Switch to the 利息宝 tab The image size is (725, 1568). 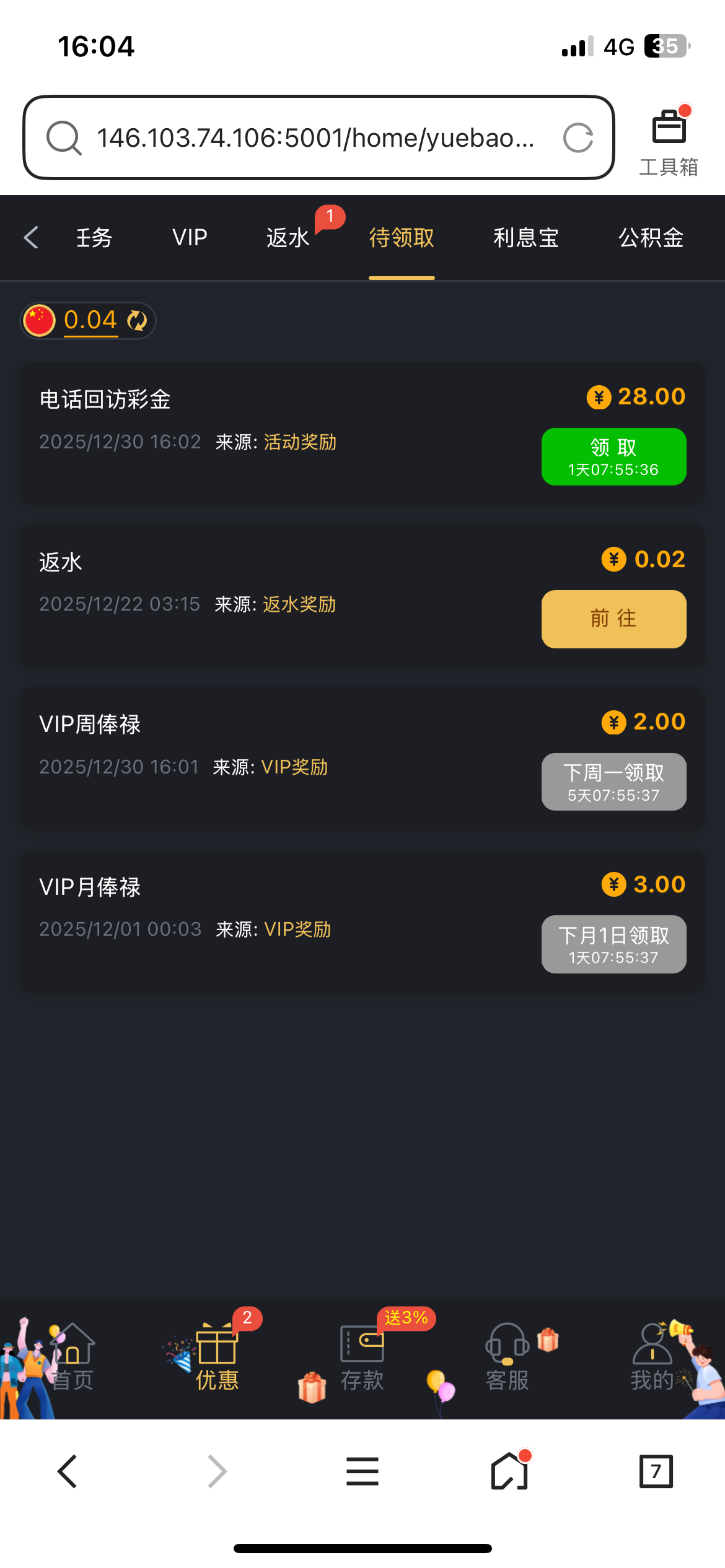click(526, 238)
